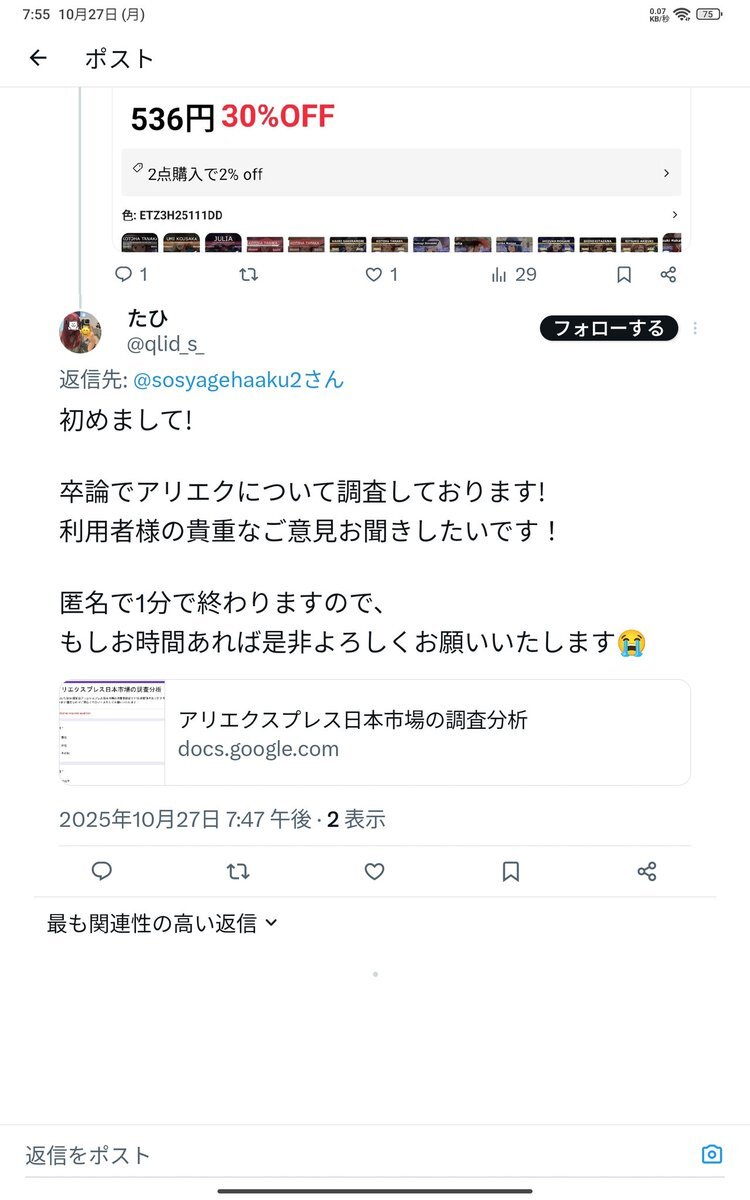Viewport: 750px width, 1200px height.
Task: Repost たひ's post
Action: pos(238,871)
